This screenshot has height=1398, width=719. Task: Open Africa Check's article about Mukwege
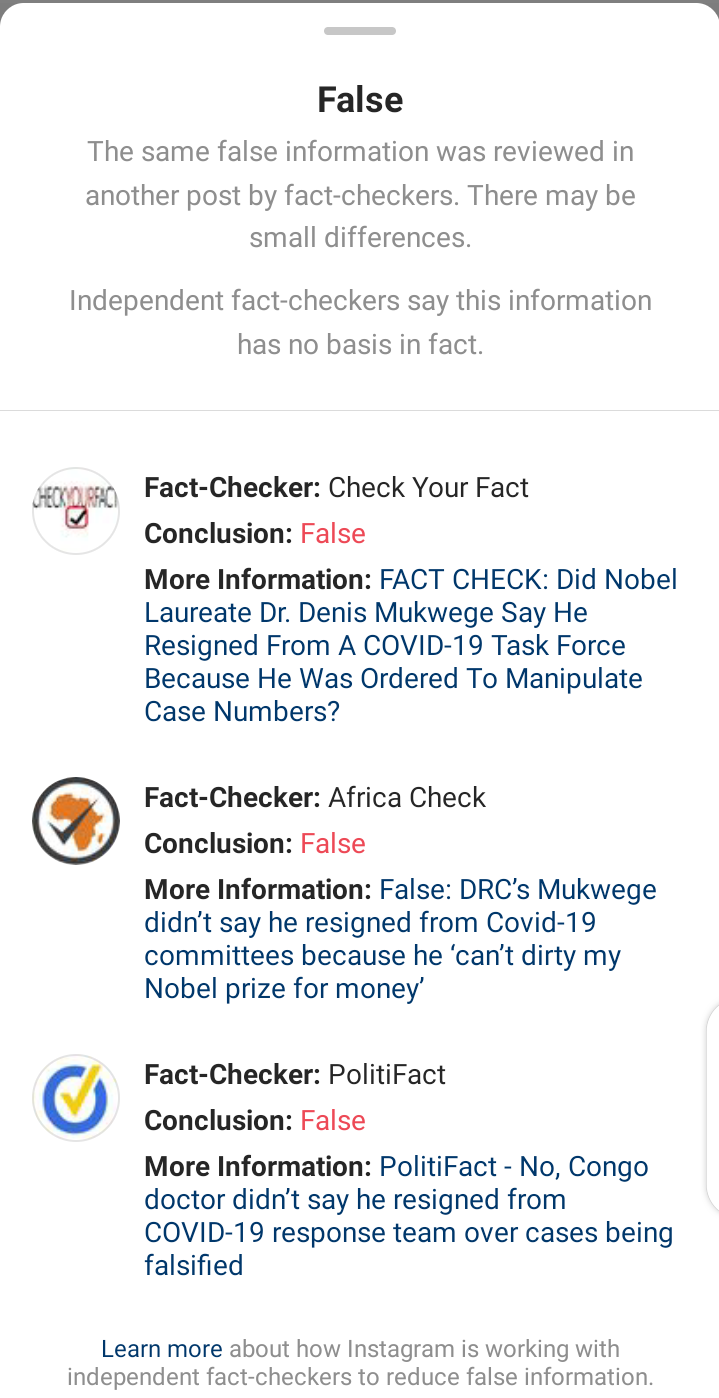[x=401, y=939]
